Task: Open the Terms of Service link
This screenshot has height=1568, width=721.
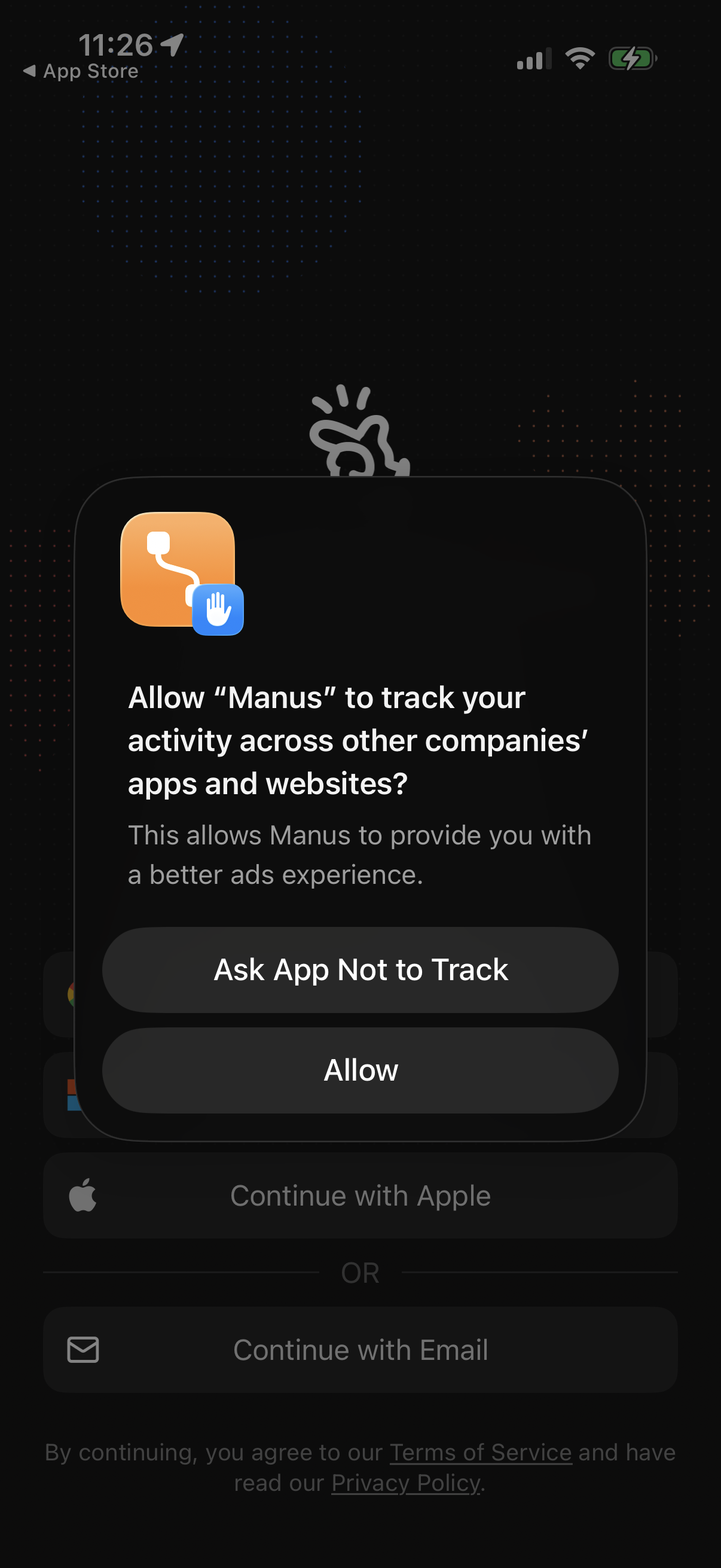Action: click(481, 1453)
